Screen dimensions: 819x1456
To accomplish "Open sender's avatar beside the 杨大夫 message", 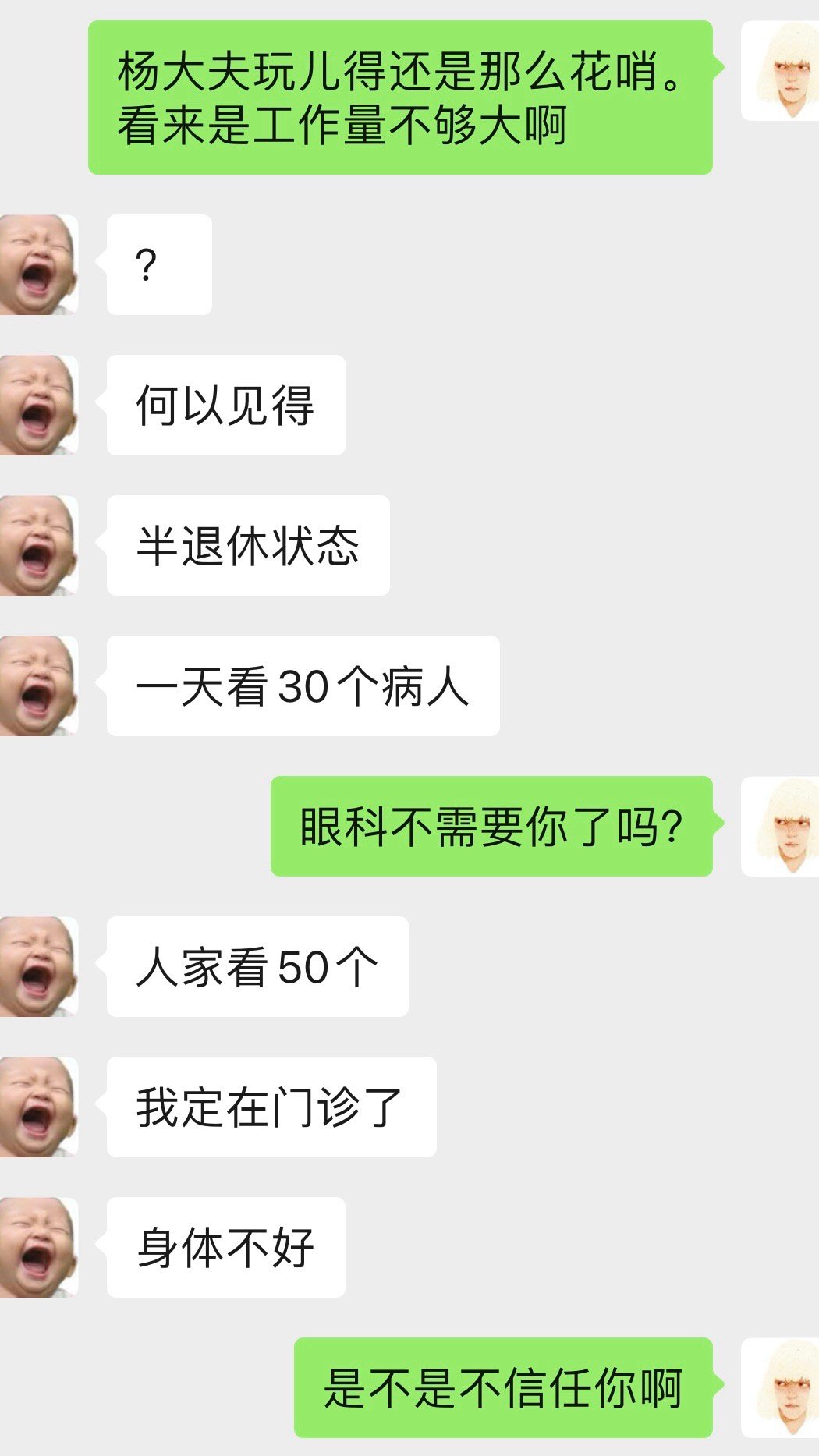I will (x=780, y=71).
